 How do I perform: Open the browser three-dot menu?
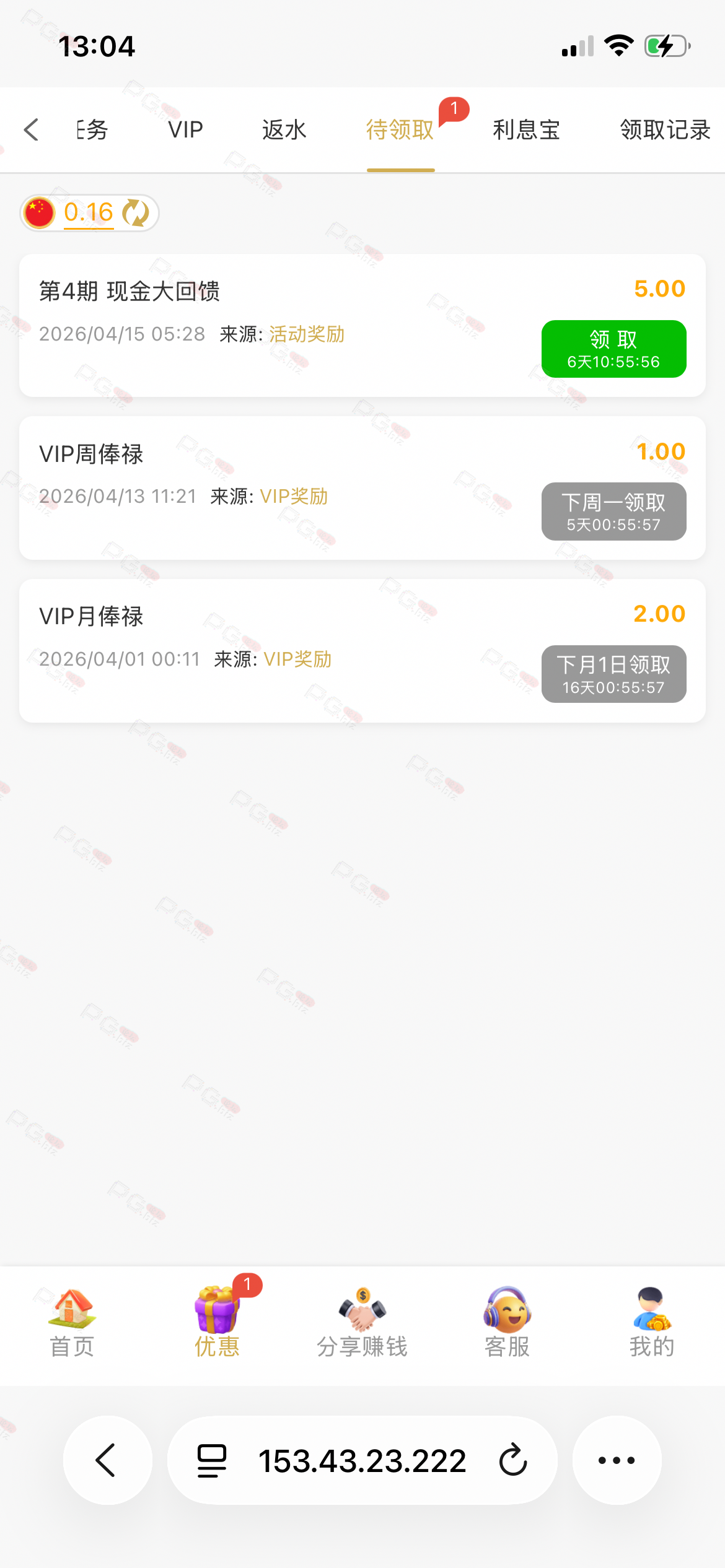pos(617,1460)
